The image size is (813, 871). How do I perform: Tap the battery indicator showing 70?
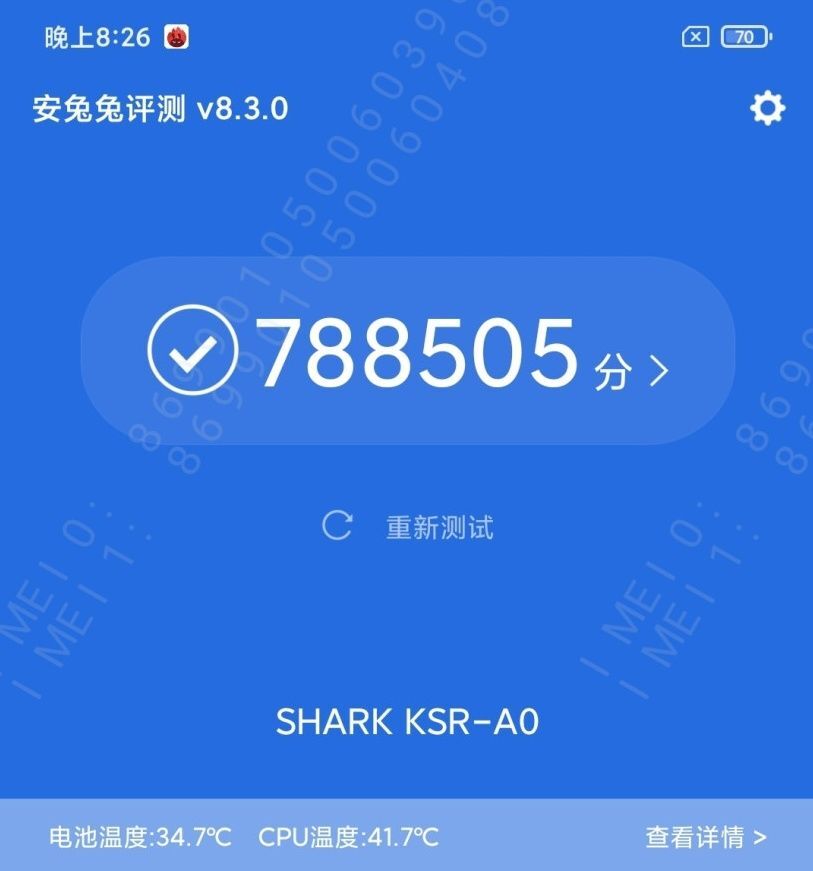742,37
